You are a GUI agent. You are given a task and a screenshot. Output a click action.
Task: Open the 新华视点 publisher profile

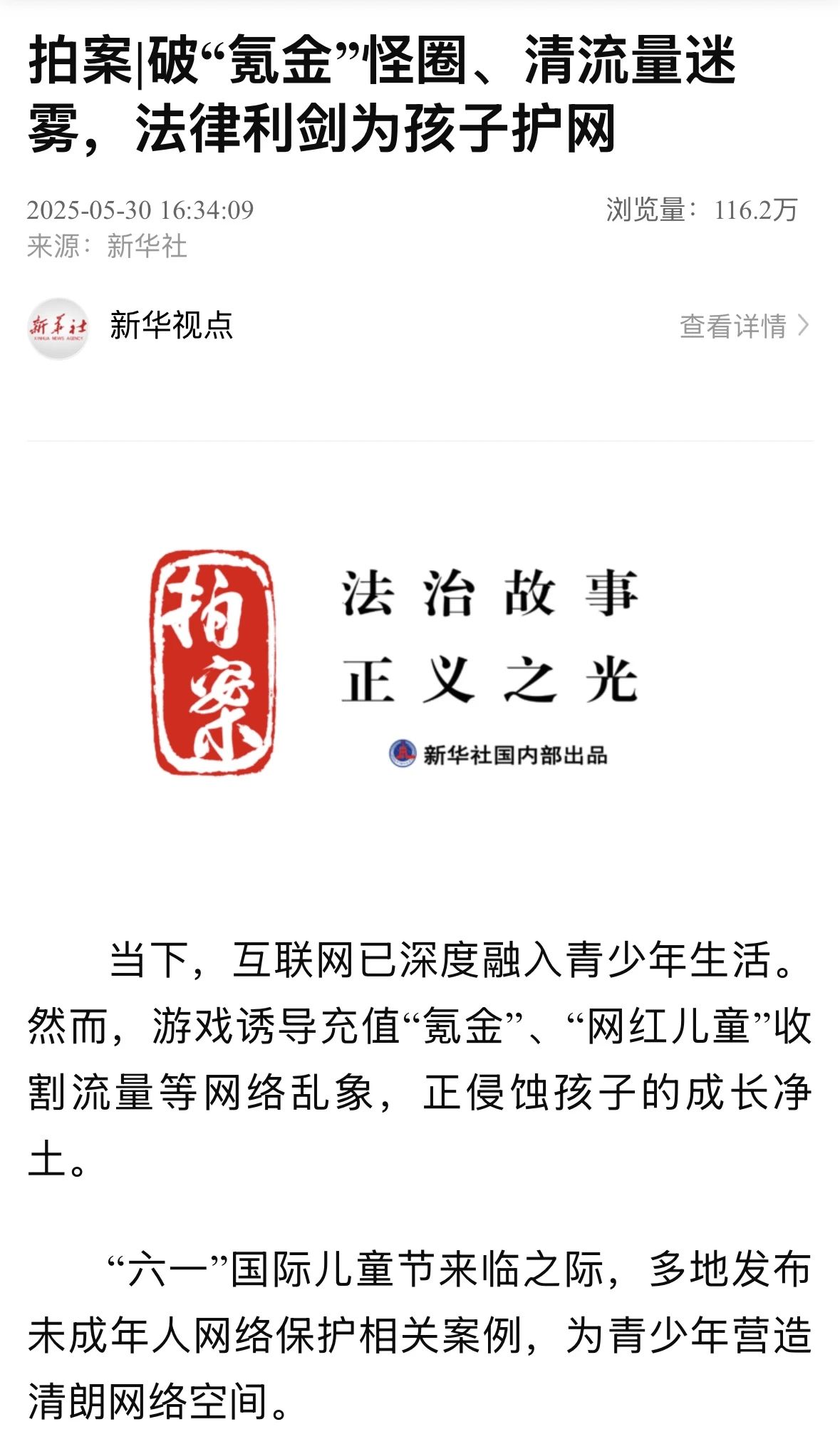(x=171, y=326)
